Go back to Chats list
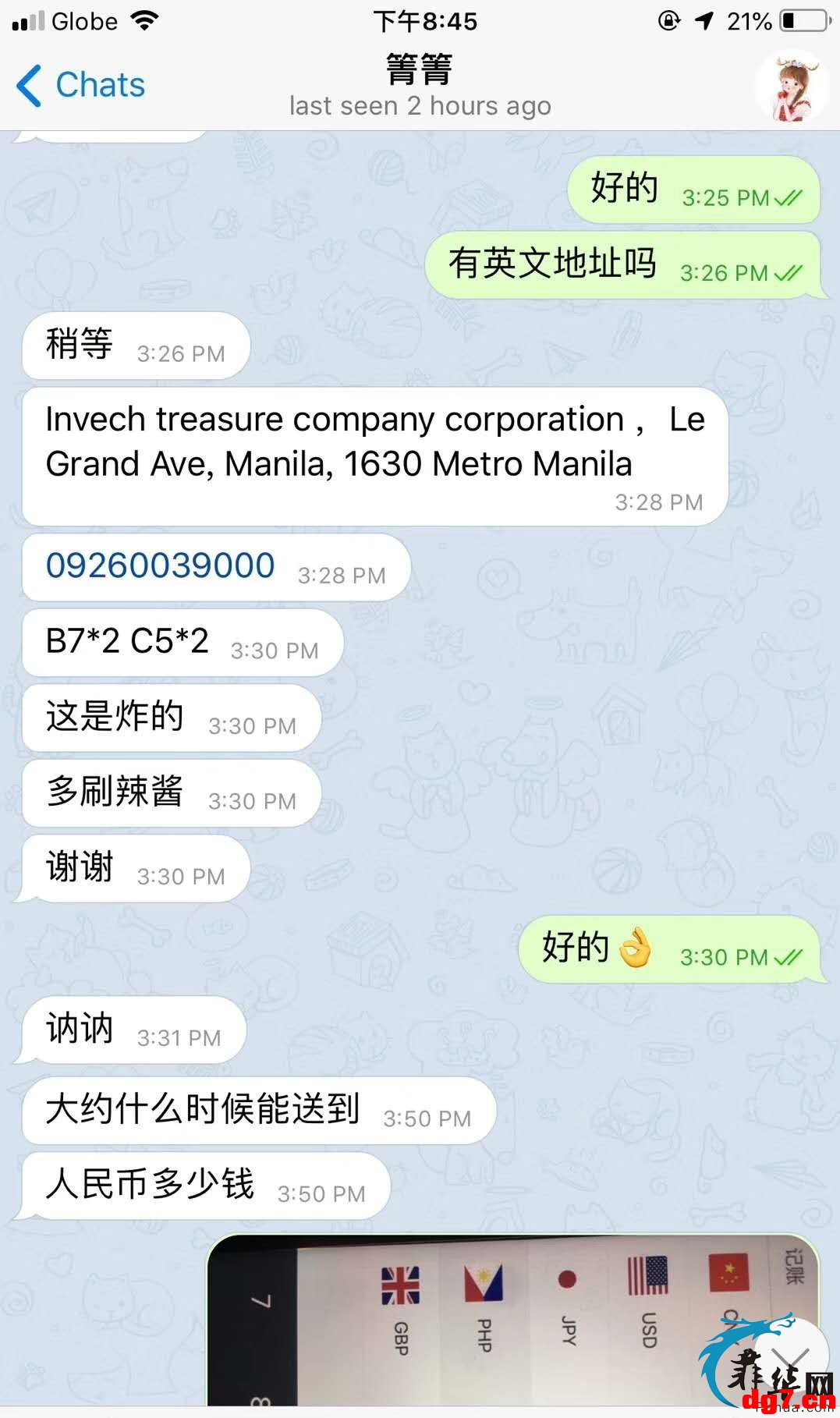The width and height of the screenshot is (840, 1418). (80, 85)
